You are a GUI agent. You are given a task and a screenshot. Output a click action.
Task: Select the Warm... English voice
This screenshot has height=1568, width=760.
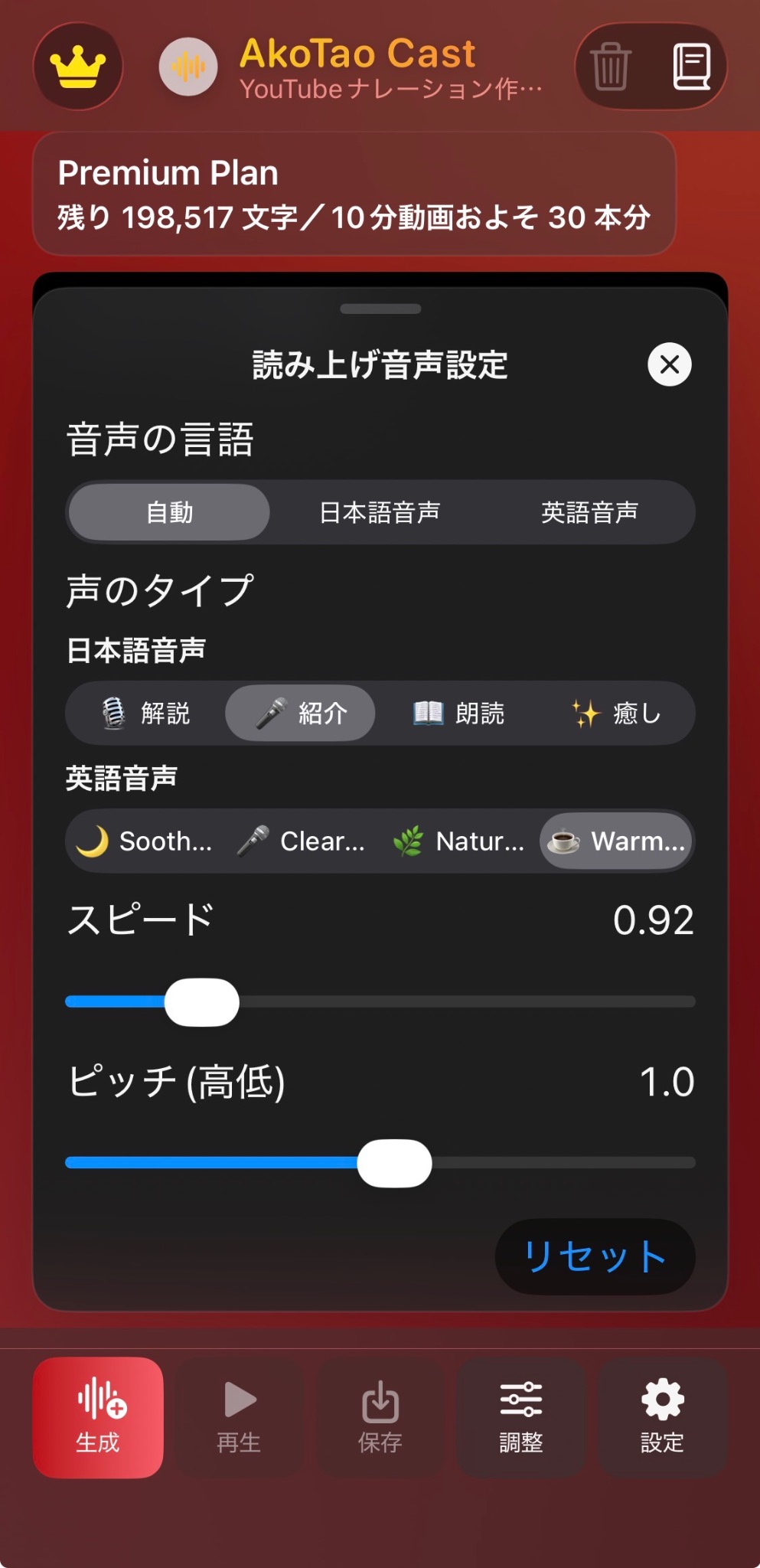(616, 841)
